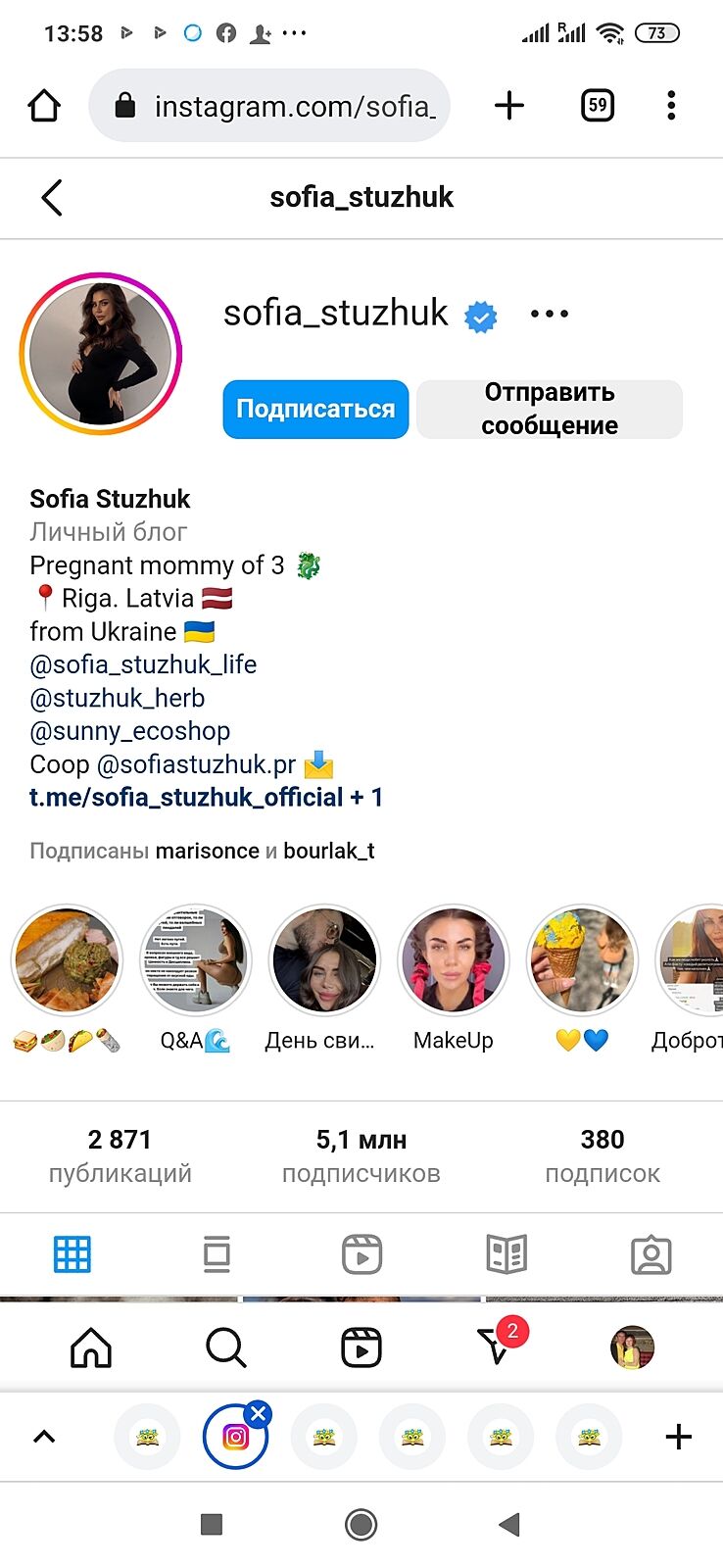Open the t.me/sofia_stuzhuk_official link

pos(186,797)
